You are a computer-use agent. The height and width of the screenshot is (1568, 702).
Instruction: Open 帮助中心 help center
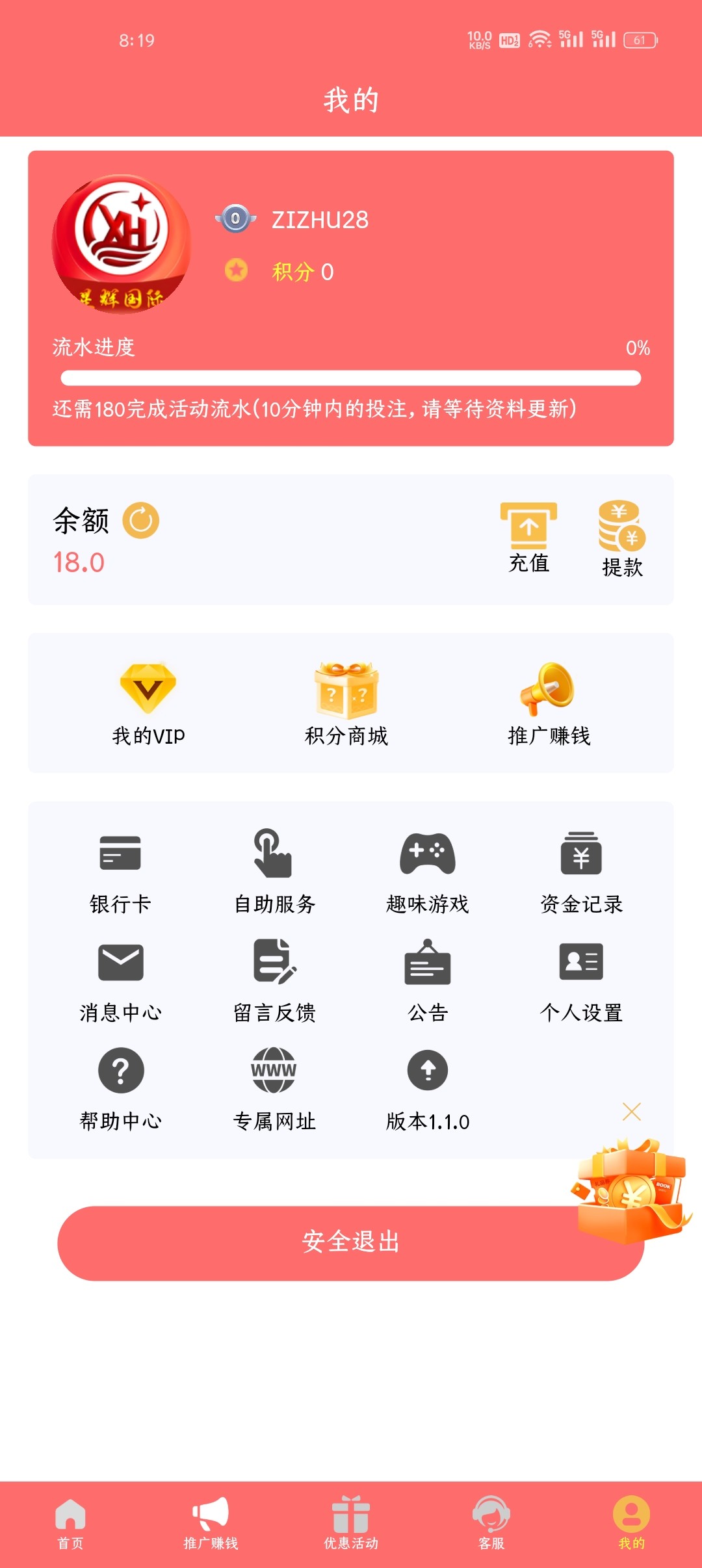click(x=120, y=1089)
